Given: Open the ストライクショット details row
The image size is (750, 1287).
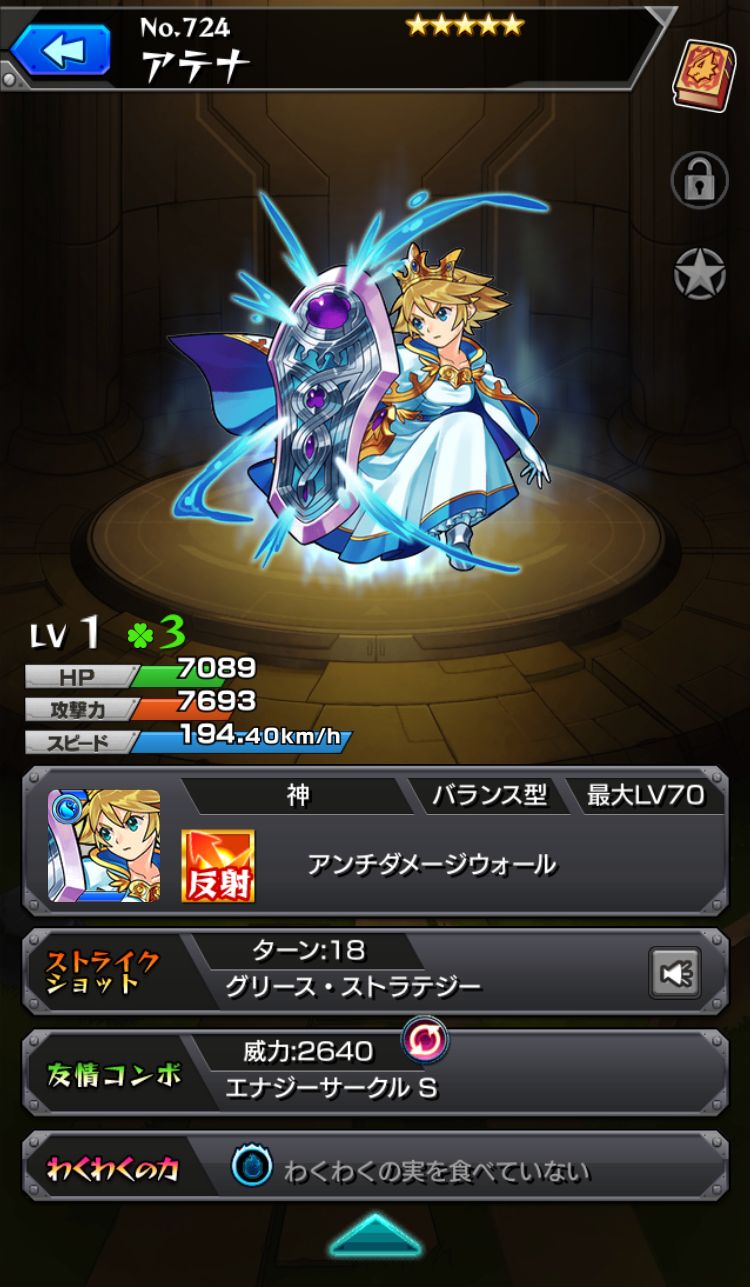Looking at the screenshot, I should 350,973.
